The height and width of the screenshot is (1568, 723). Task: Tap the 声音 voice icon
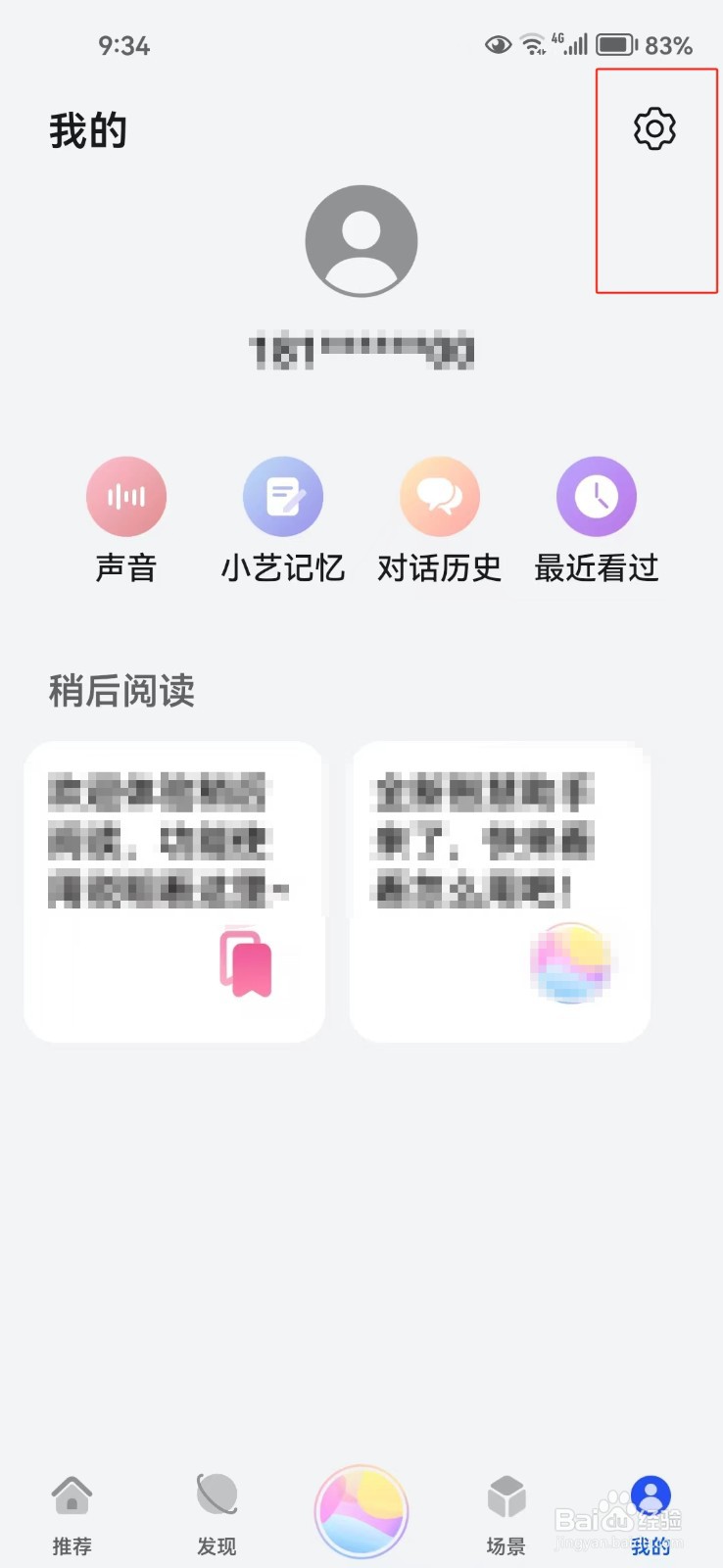[126, 496]
